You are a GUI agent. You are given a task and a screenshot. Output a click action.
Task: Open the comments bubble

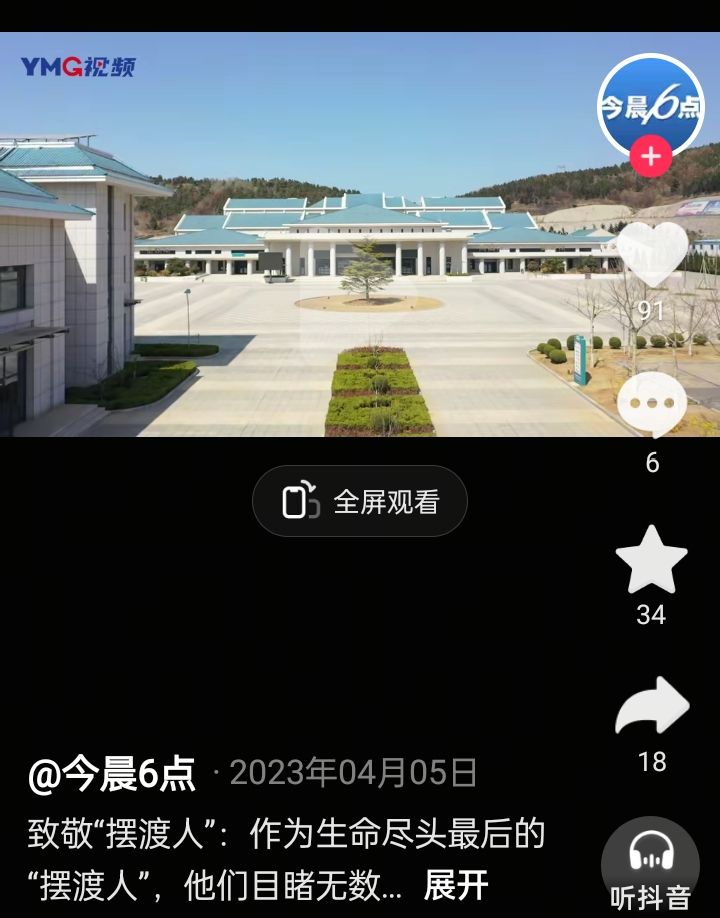tap(652, 405)
